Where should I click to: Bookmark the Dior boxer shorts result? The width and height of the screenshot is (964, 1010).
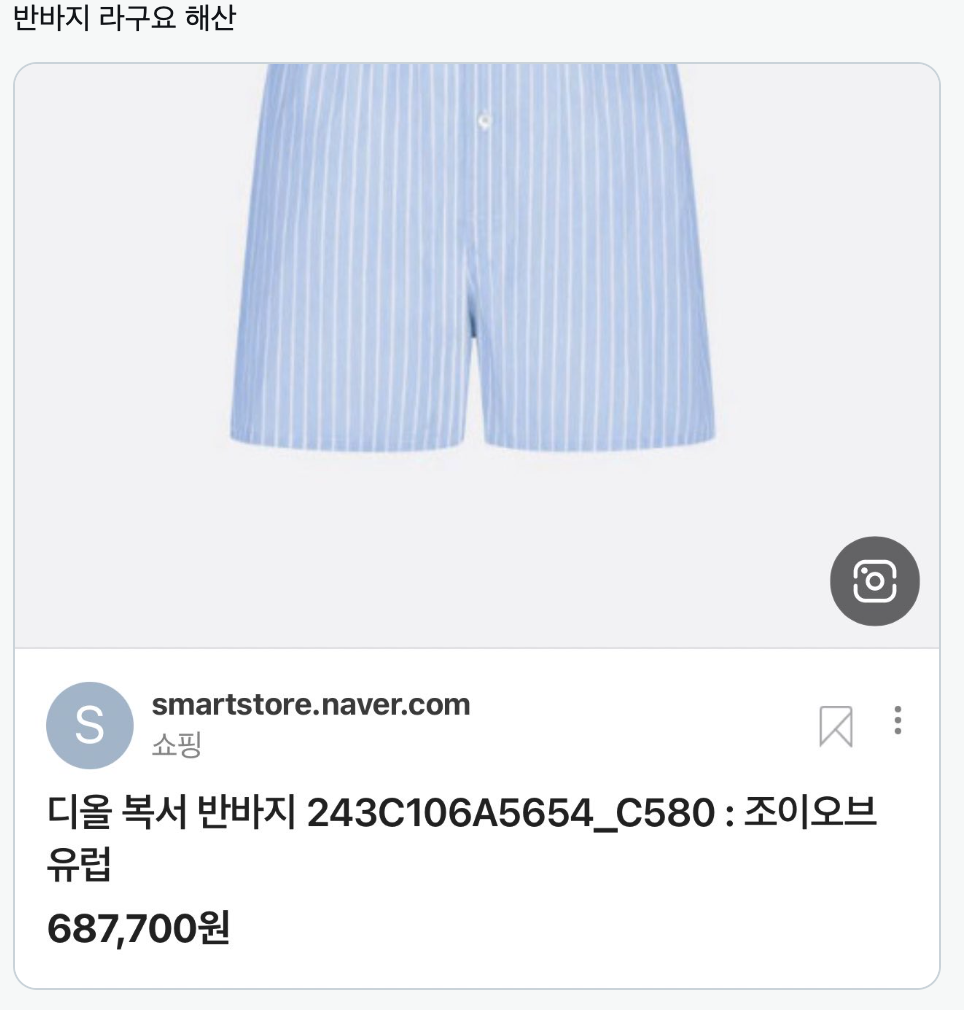(836, 726)
